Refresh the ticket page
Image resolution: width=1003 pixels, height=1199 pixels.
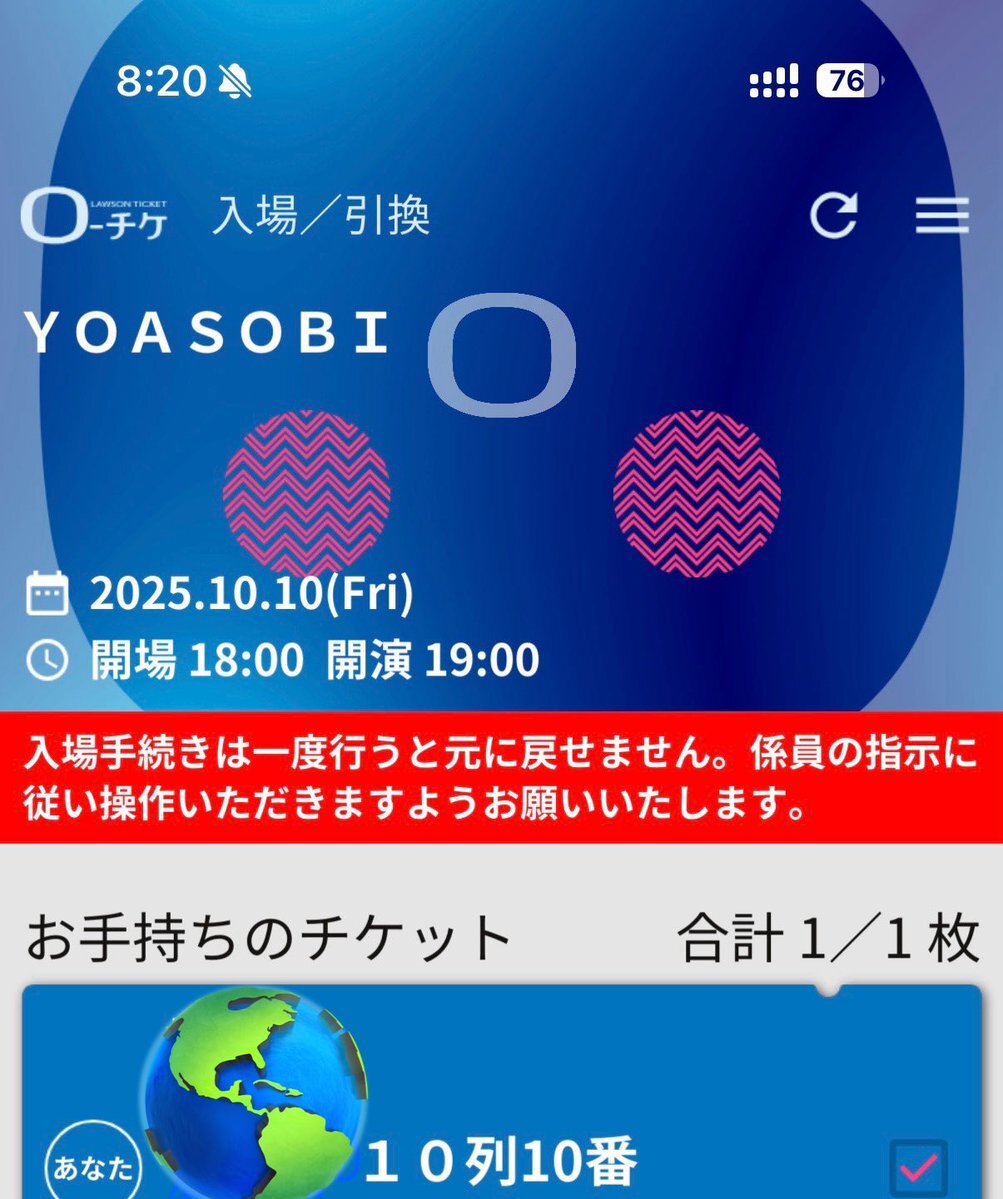pos(834,216)
